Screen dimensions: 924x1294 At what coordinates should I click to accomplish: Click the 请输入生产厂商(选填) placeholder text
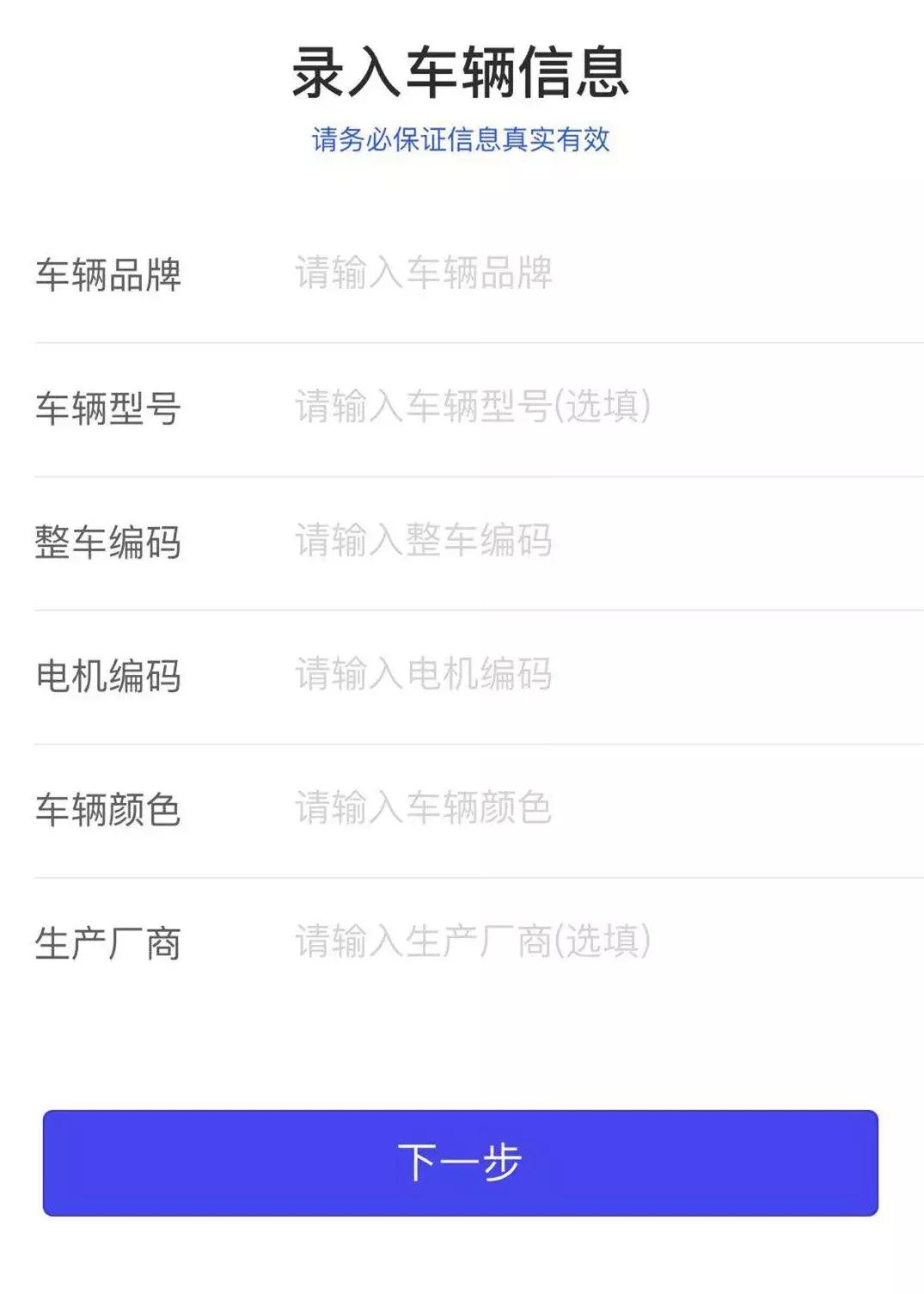pyautogui.click(x=473, y=940)
